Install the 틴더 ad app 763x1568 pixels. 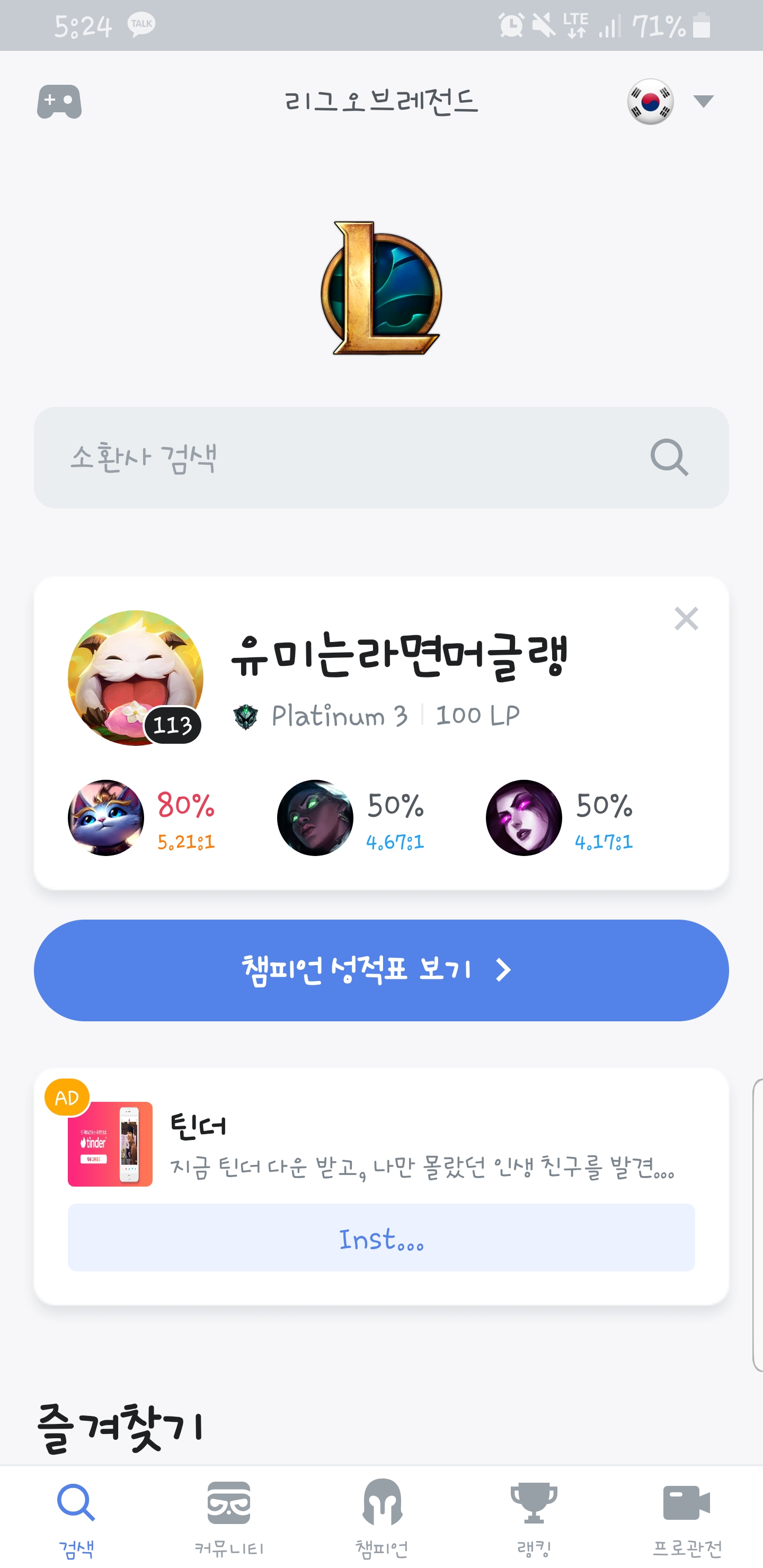pyautogui.click(x=381, y=1237)
